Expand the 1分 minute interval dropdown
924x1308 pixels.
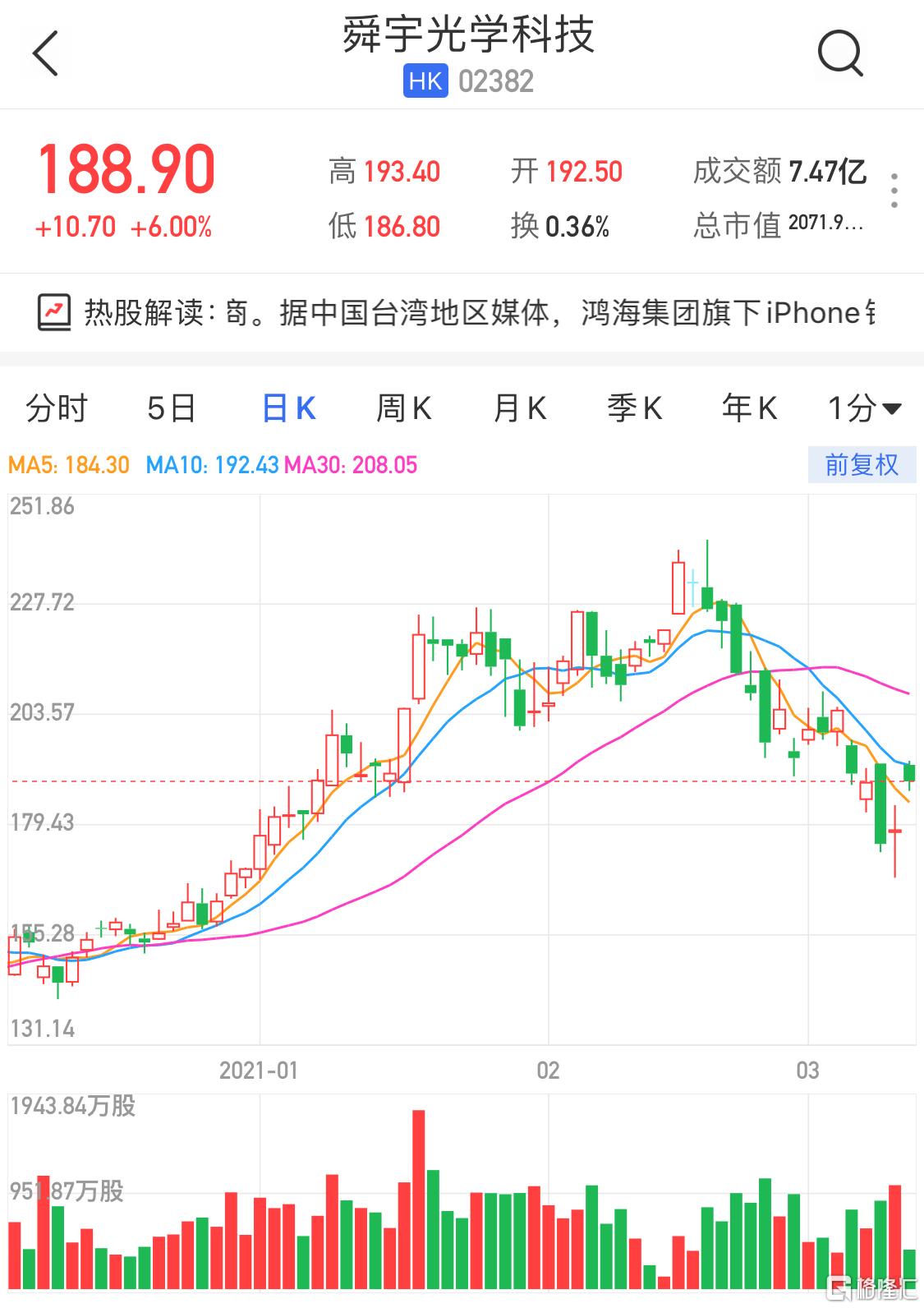[x=864, y=408]
